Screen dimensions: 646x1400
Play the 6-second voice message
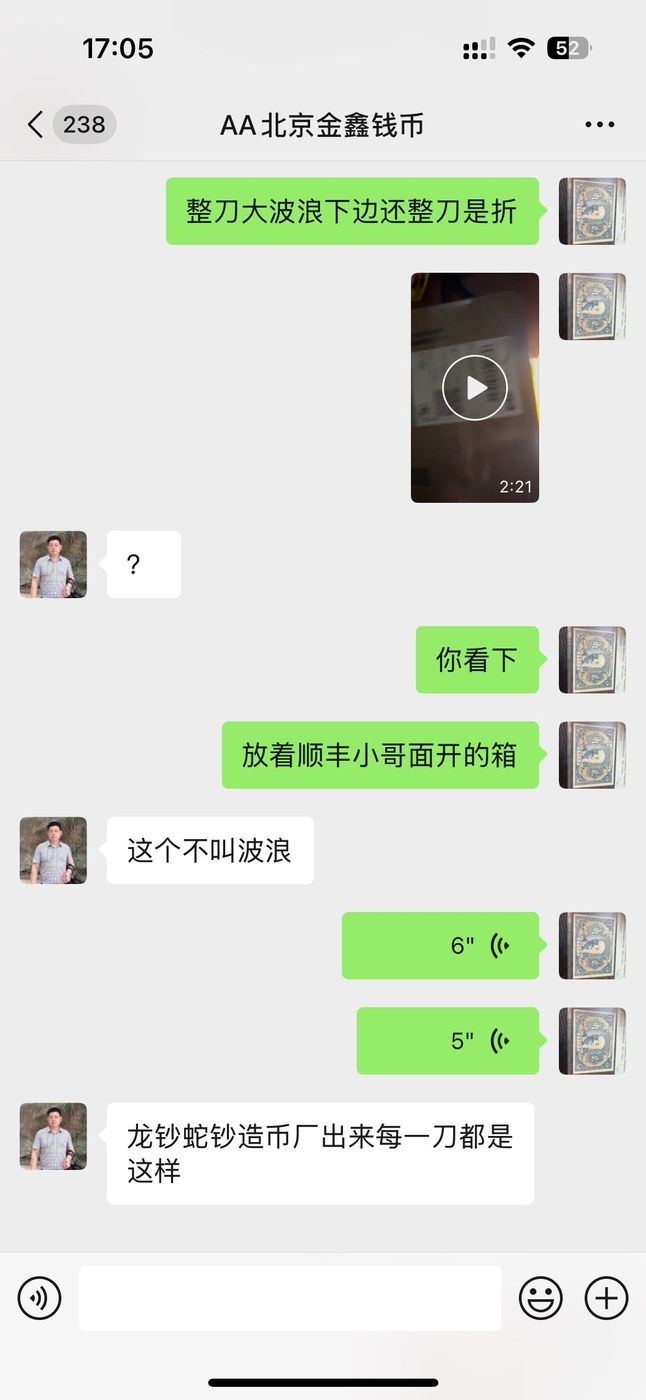[441, 945]
